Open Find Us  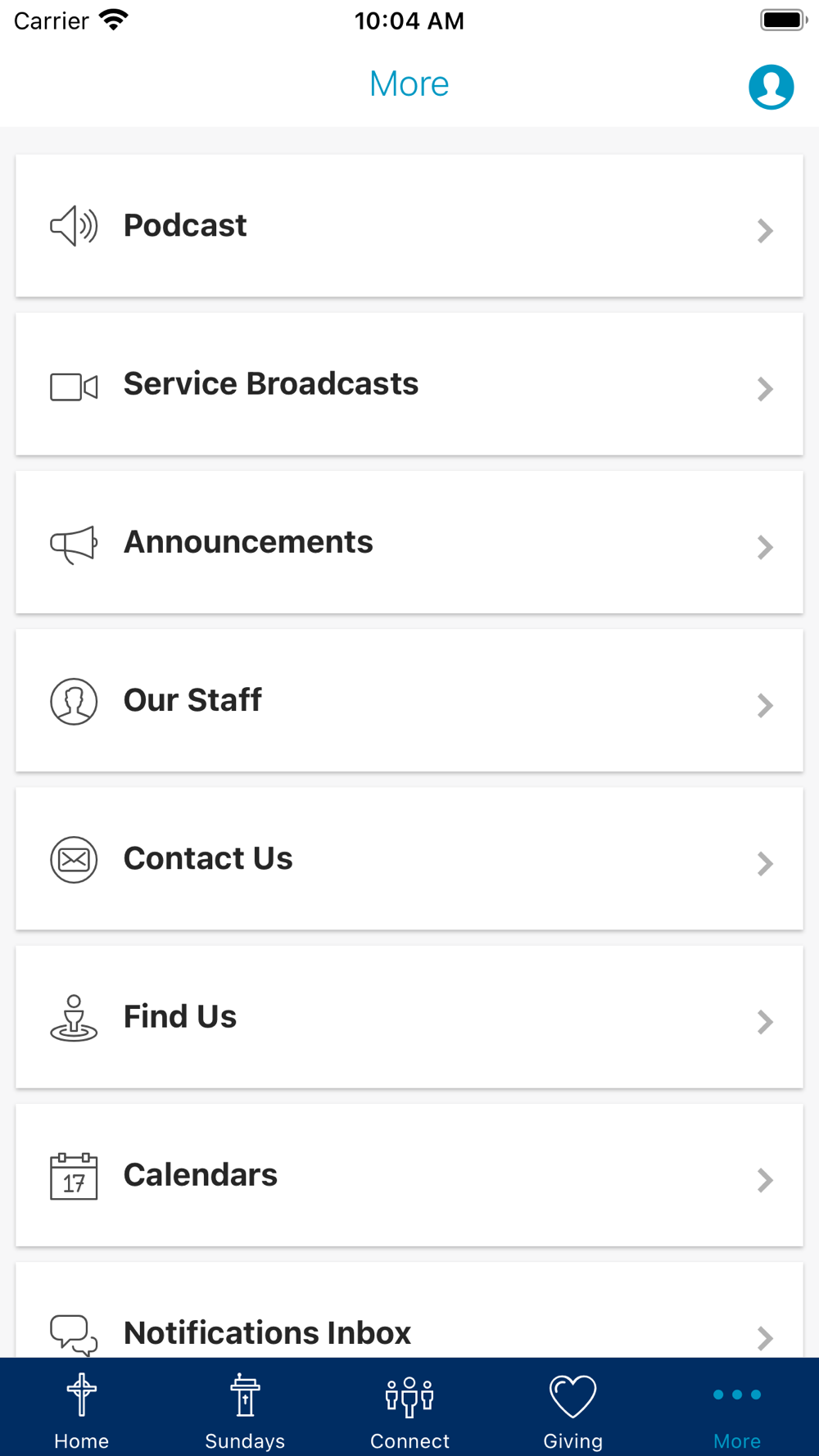pos(409,1017)
